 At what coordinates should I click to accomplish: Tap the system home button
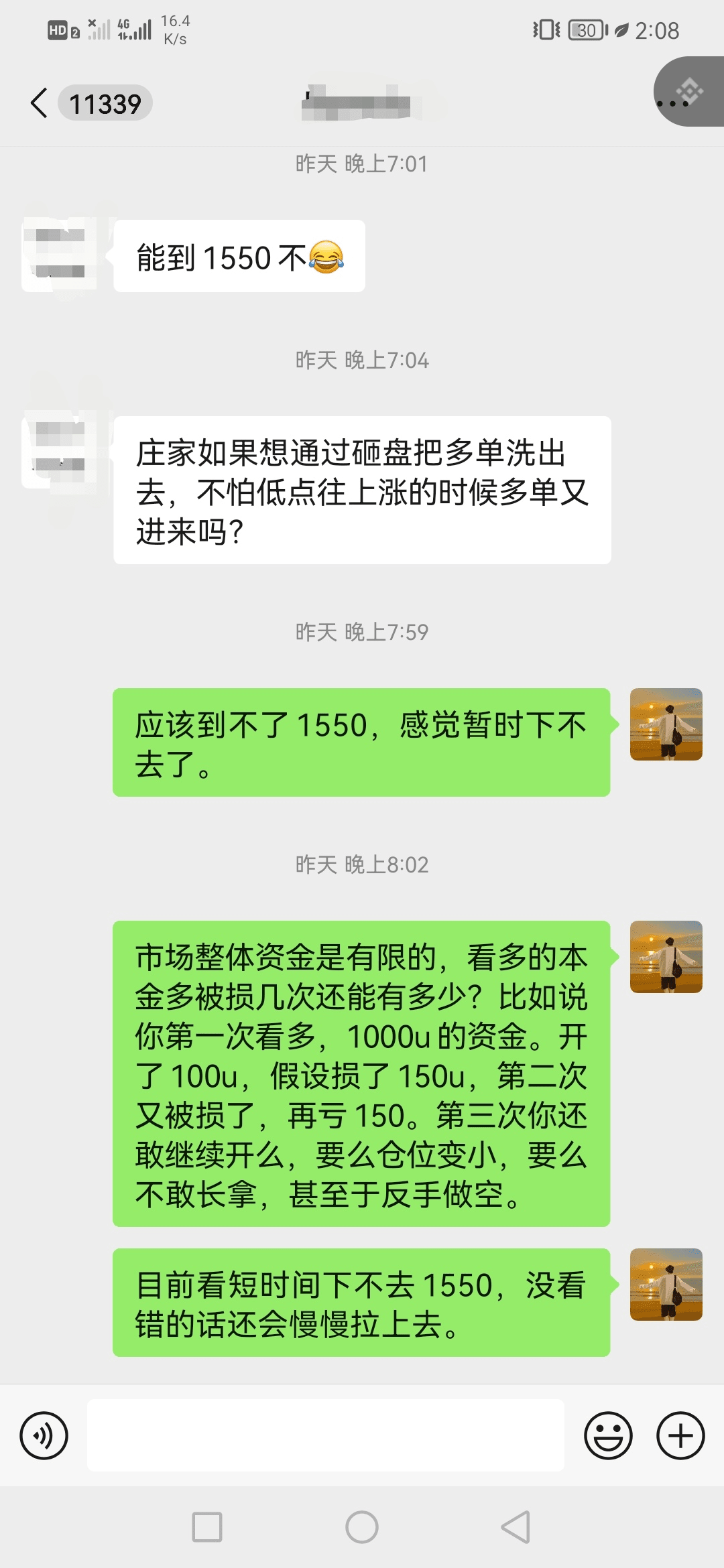[362, 1527]
